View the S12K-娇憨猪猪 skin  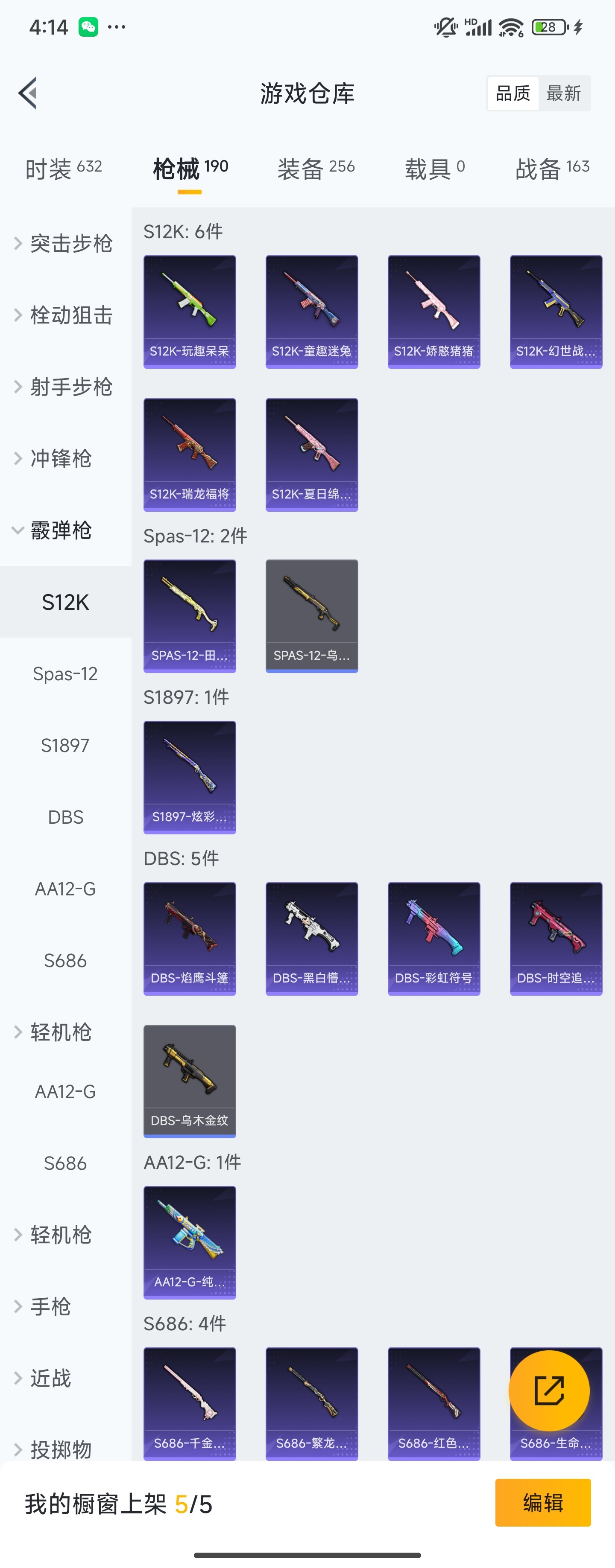tap(433, 311)
